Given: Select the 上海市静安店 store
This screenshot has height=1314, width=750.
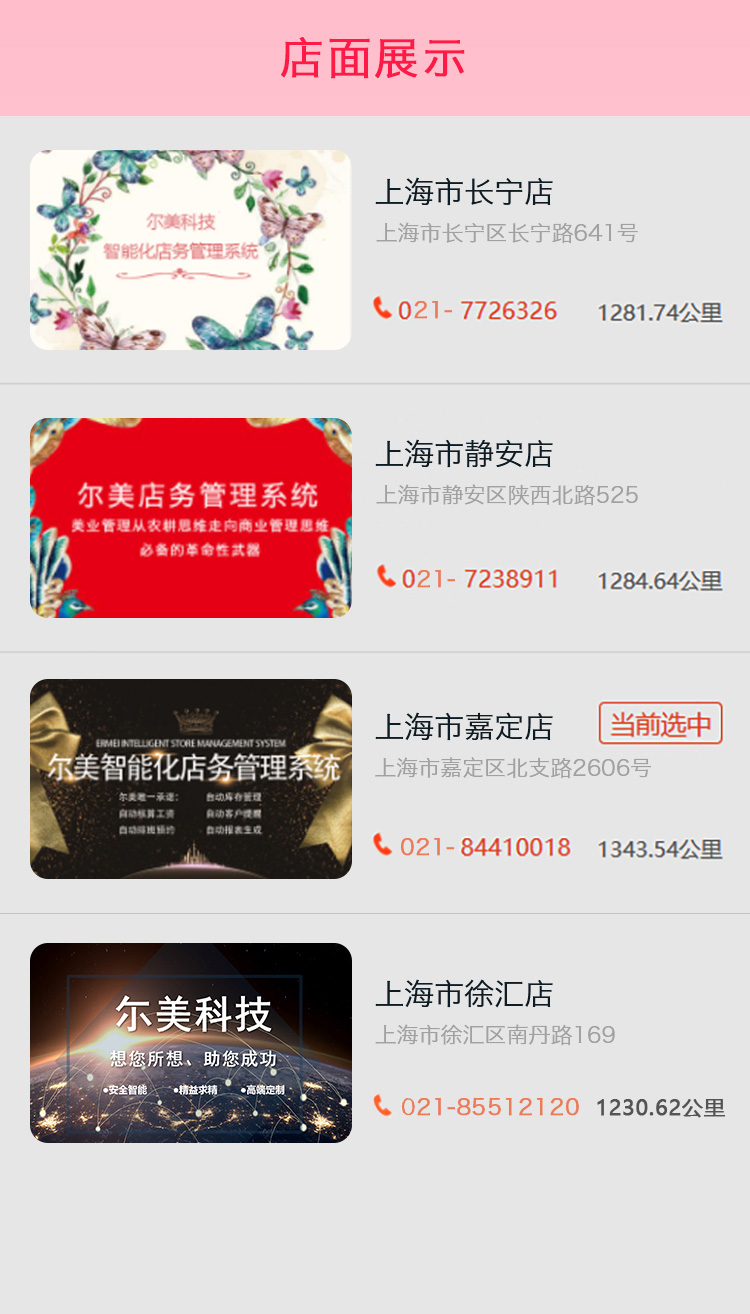Looking at the screenshot, I should (464, 454).
